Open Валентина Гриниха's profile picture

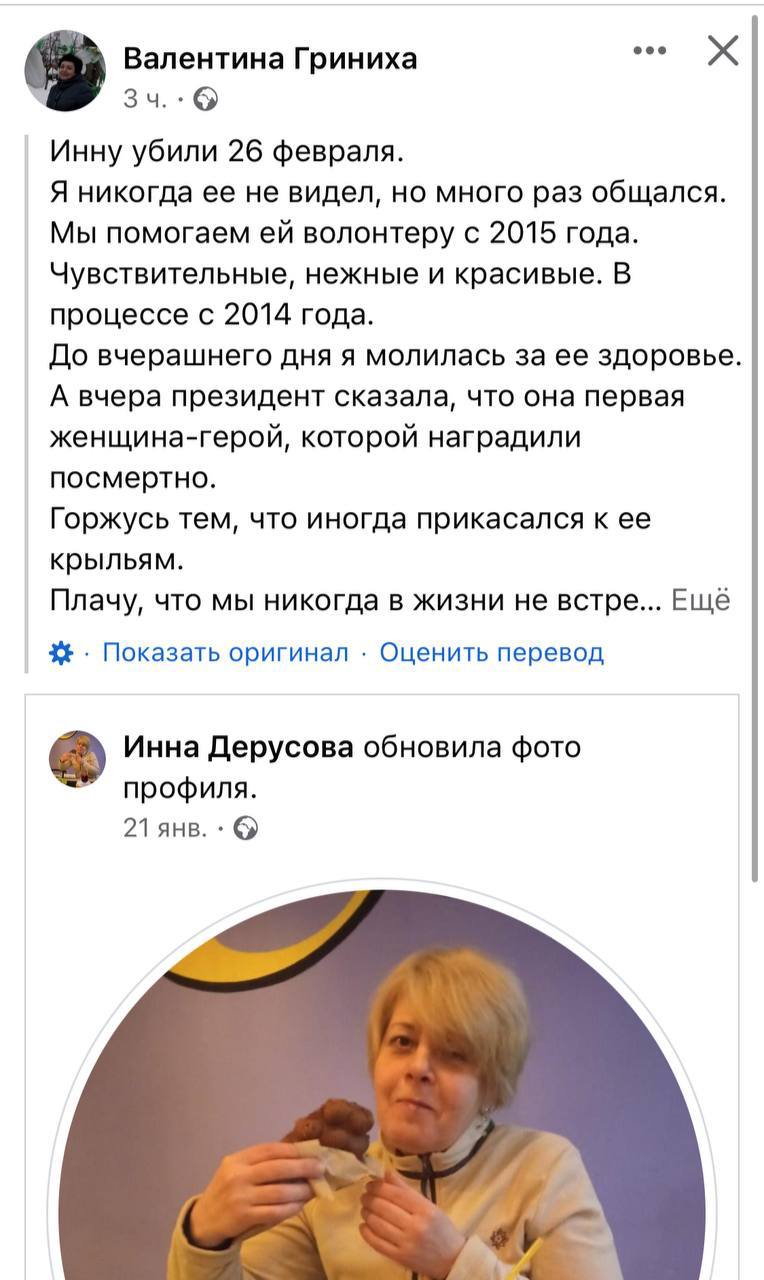coord(65,70)
